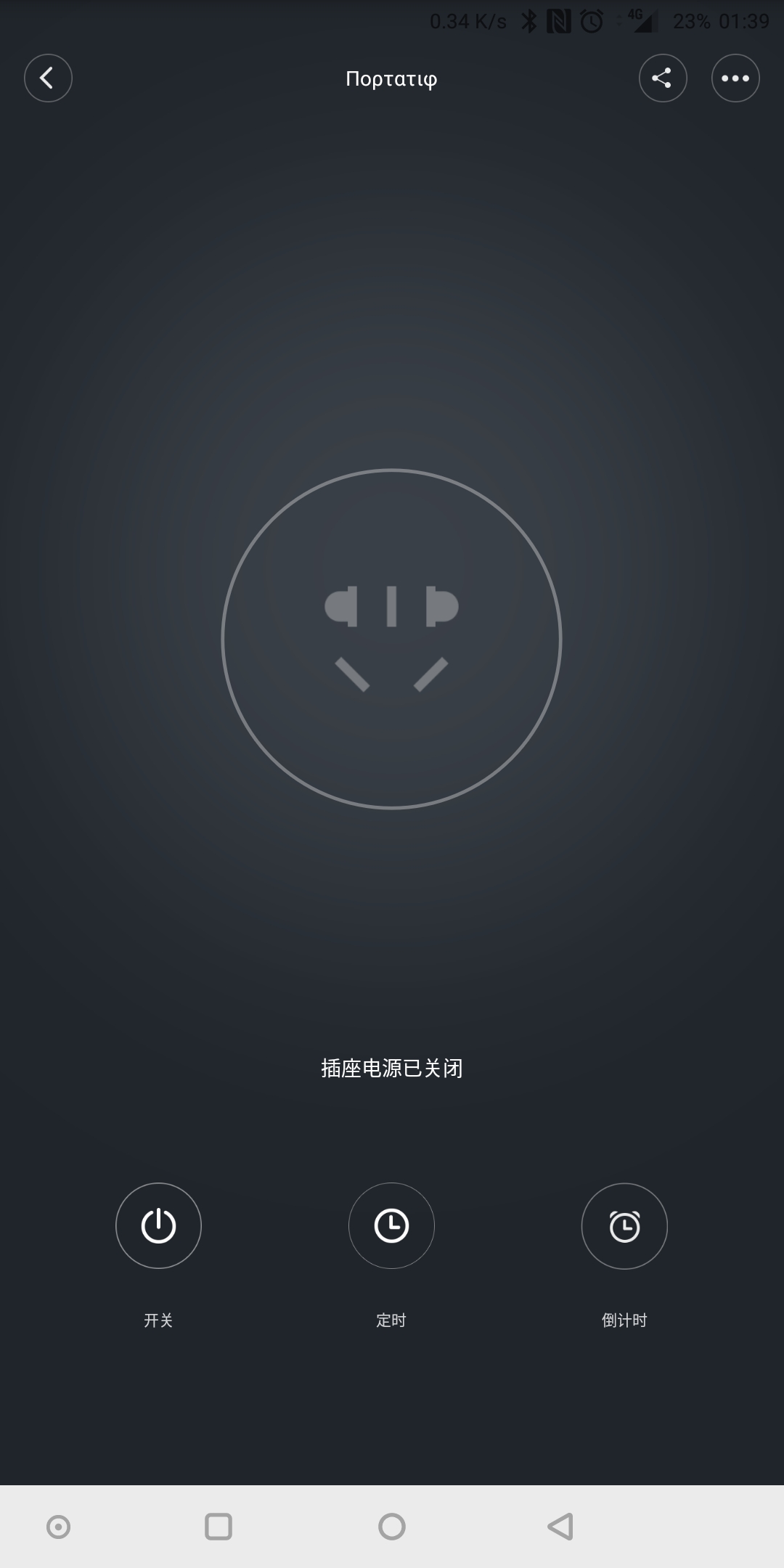The image size is (784, 1568).
Task: Toggle the socket power with 开关 button
Action: click(x=158, y=1226)
